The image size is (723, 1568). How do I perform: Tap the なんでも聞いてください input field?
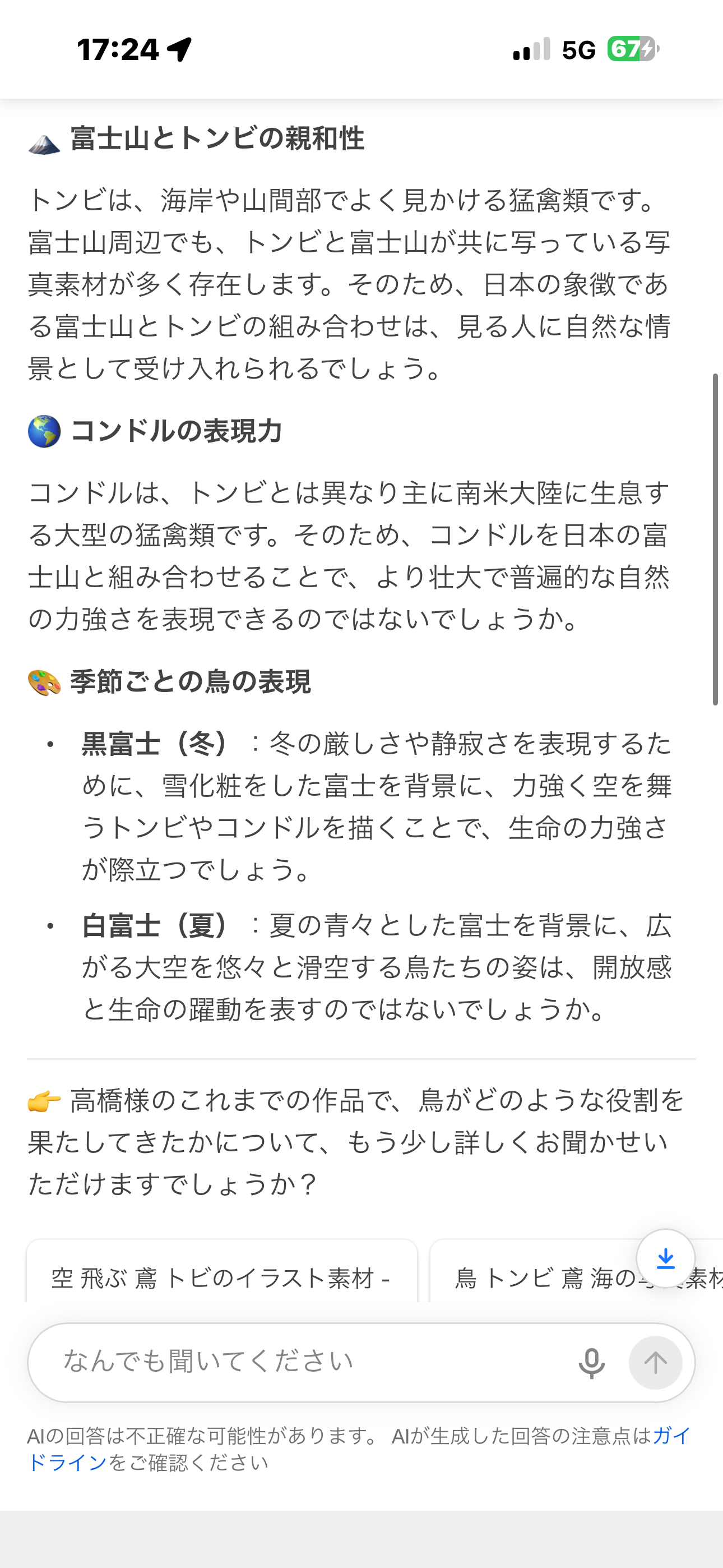[304, 1362]
